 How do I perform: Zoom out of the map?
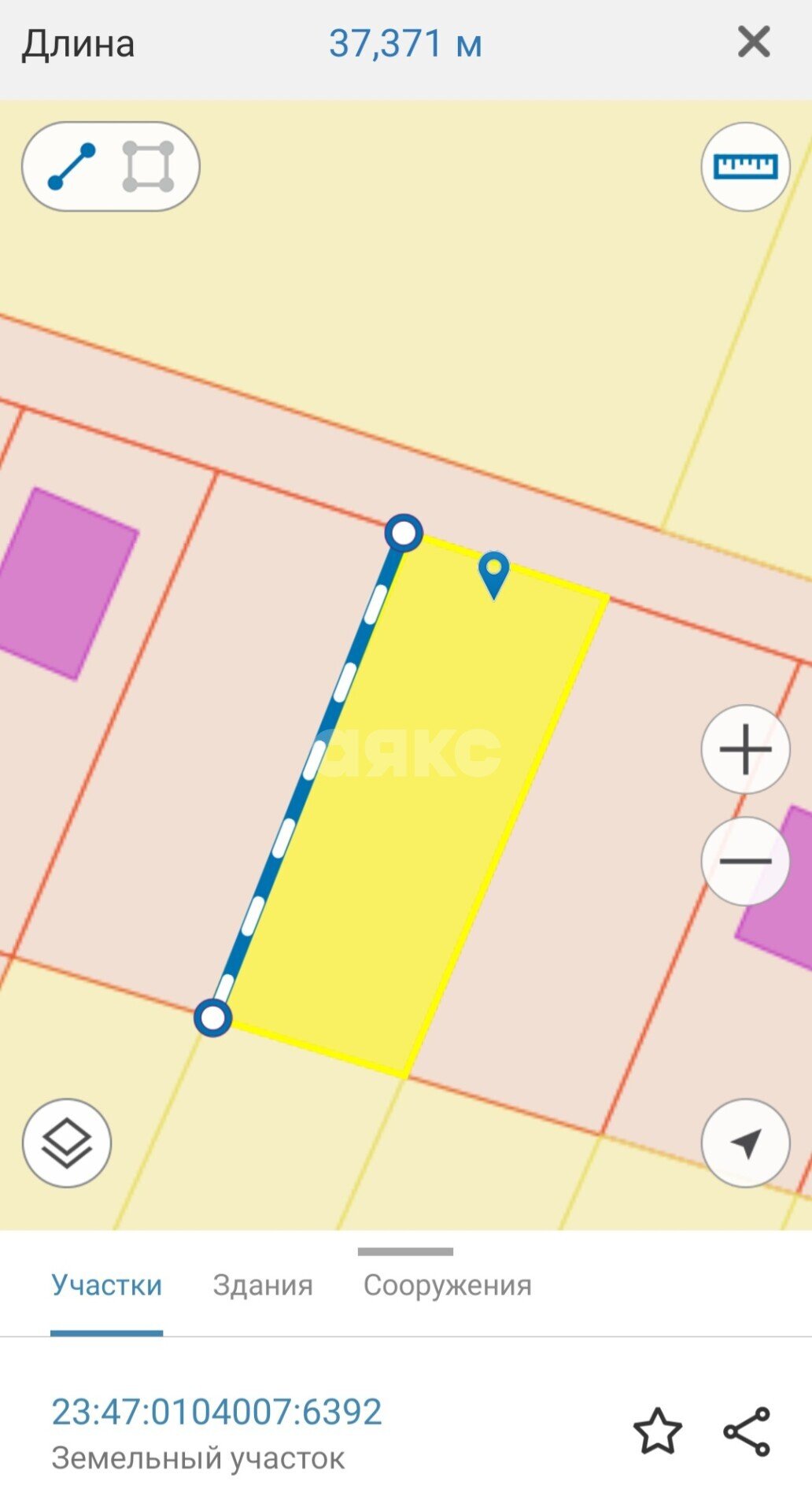click(x=745, y=861)
